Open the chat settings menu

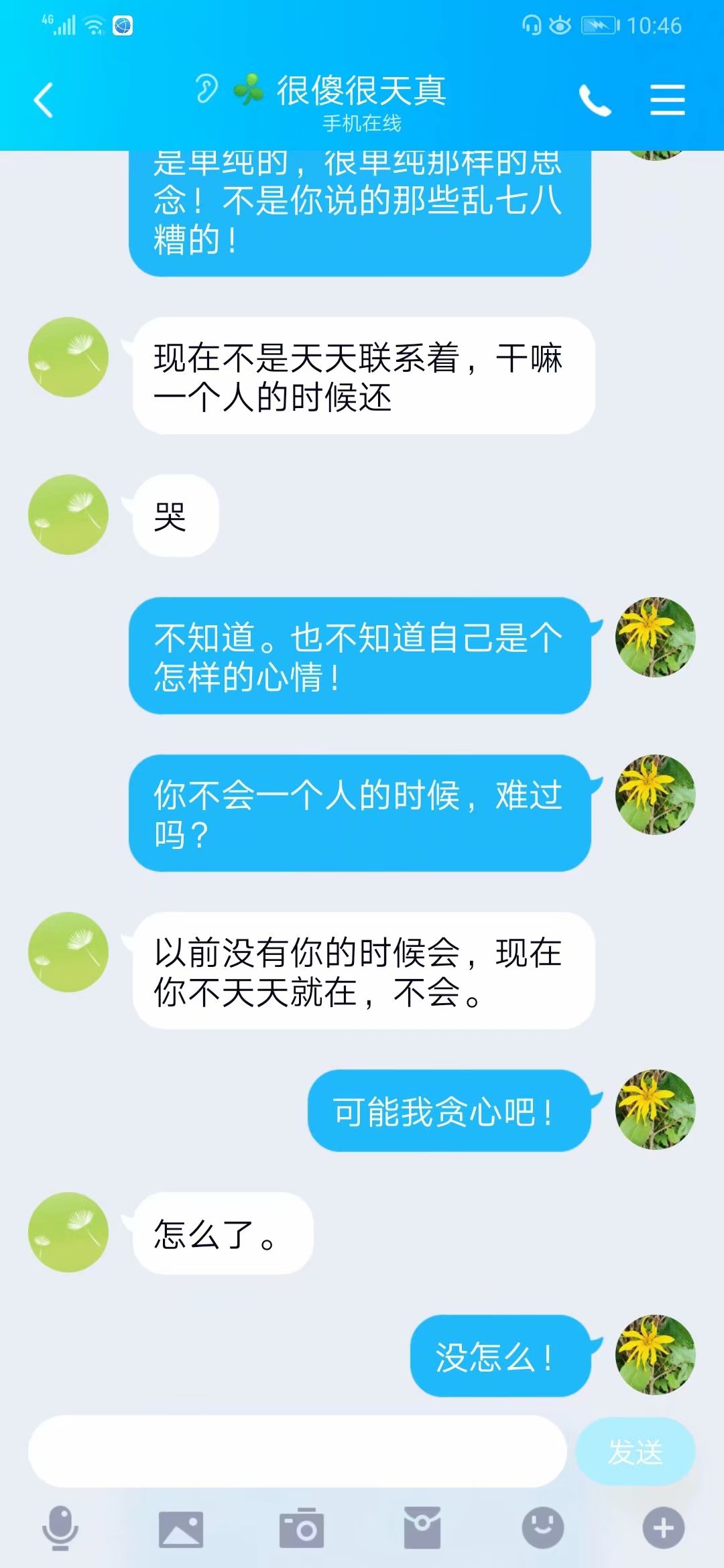(x=668, y=100)
